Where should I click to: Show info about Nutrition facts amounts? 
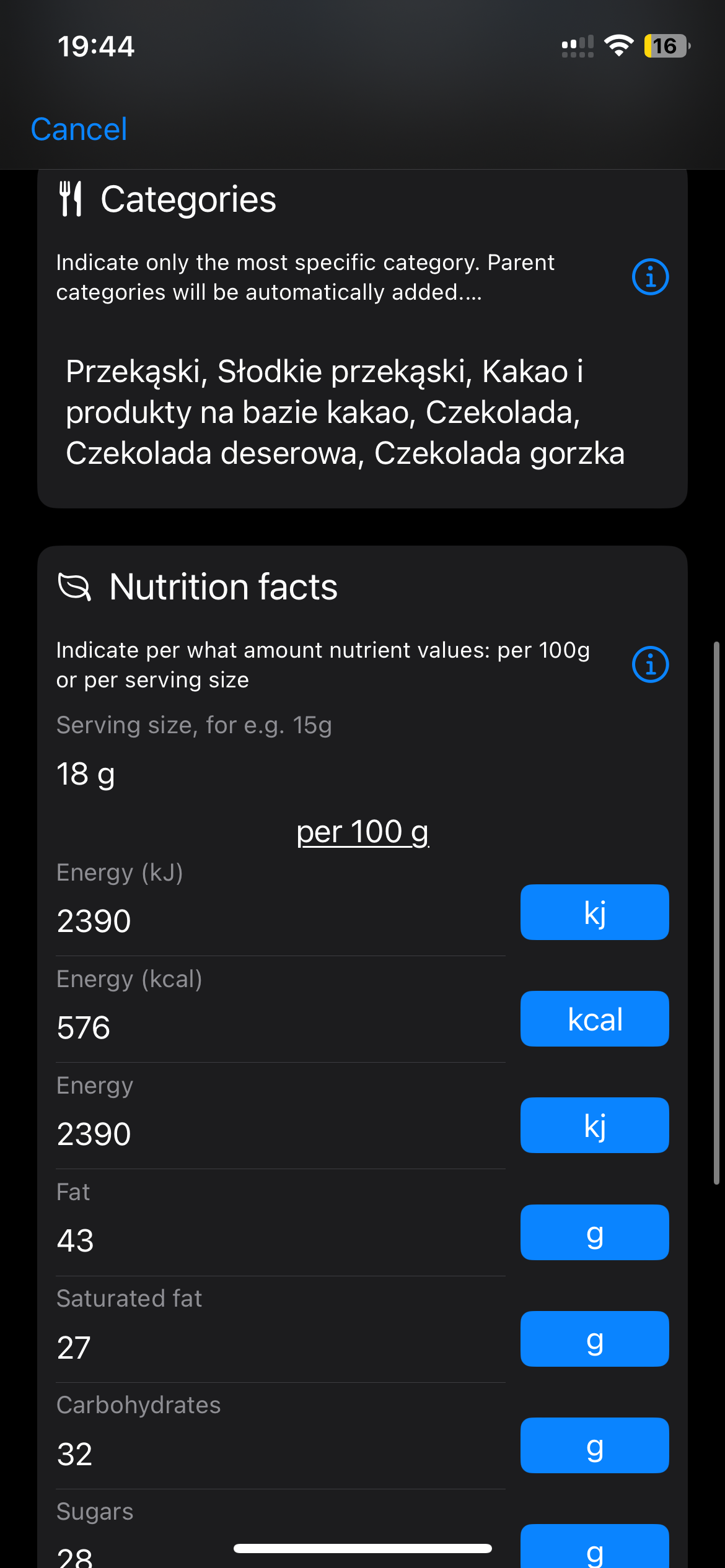(x=650, y=664)
